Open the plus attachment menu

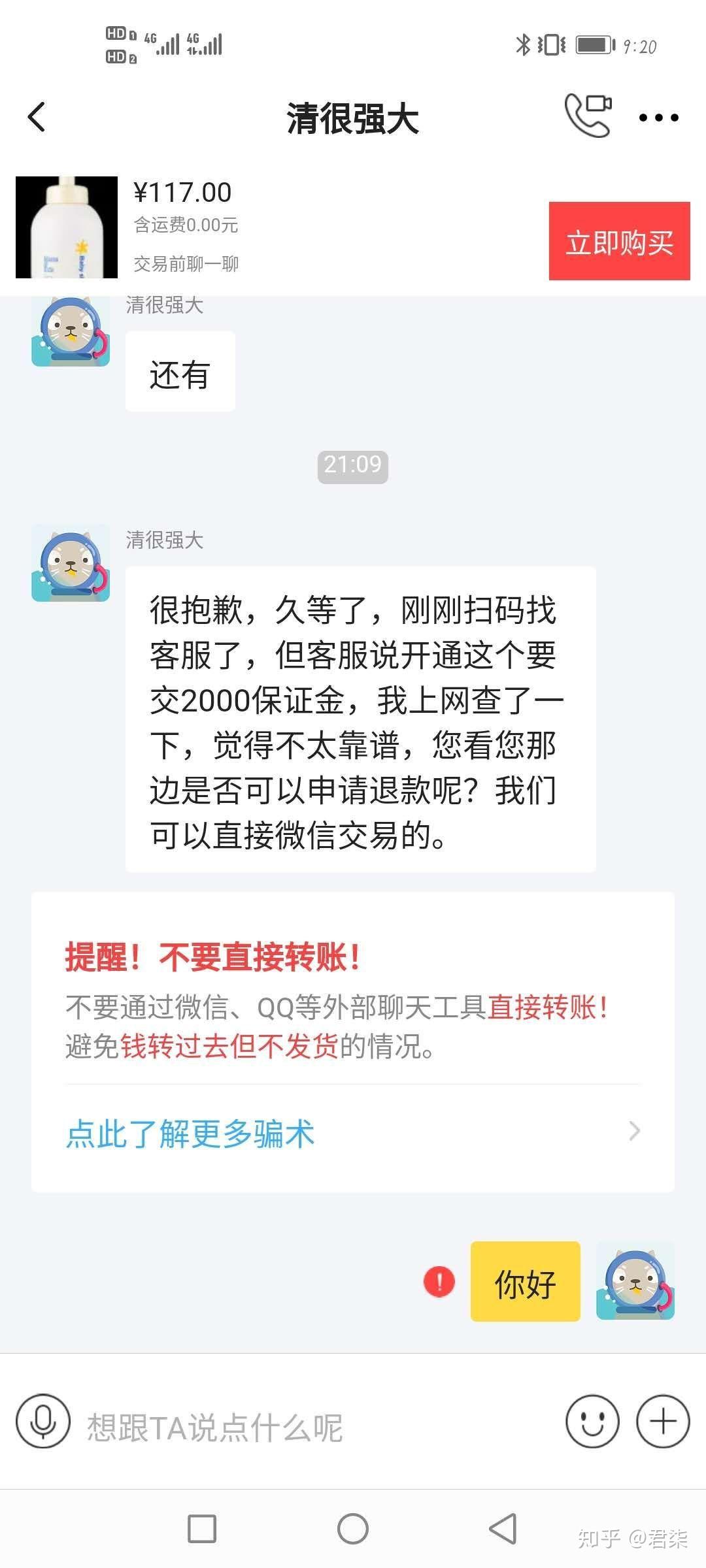click(663, 1421)
